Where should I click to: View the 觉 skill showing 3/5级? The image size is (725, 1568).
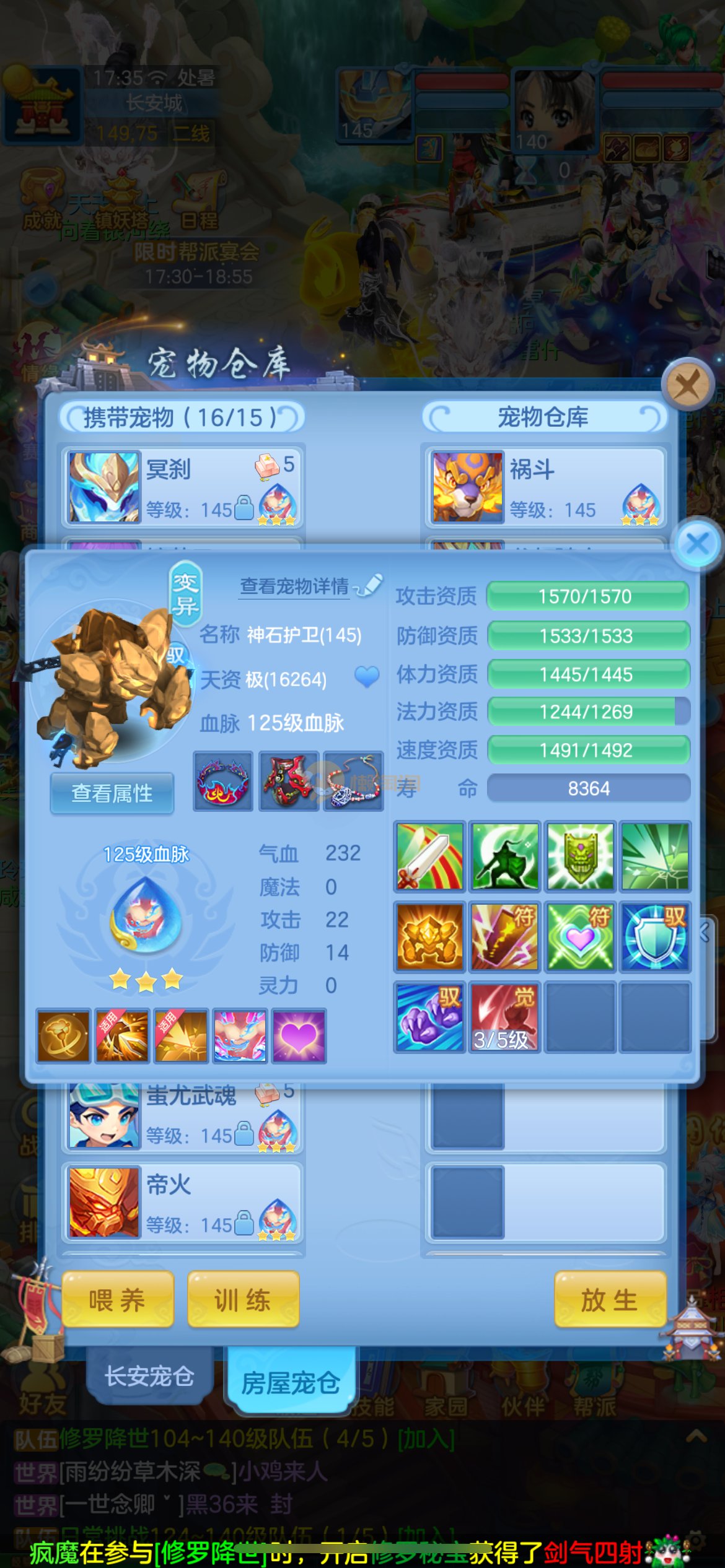pyautogui.click(x=504, y=1016)
